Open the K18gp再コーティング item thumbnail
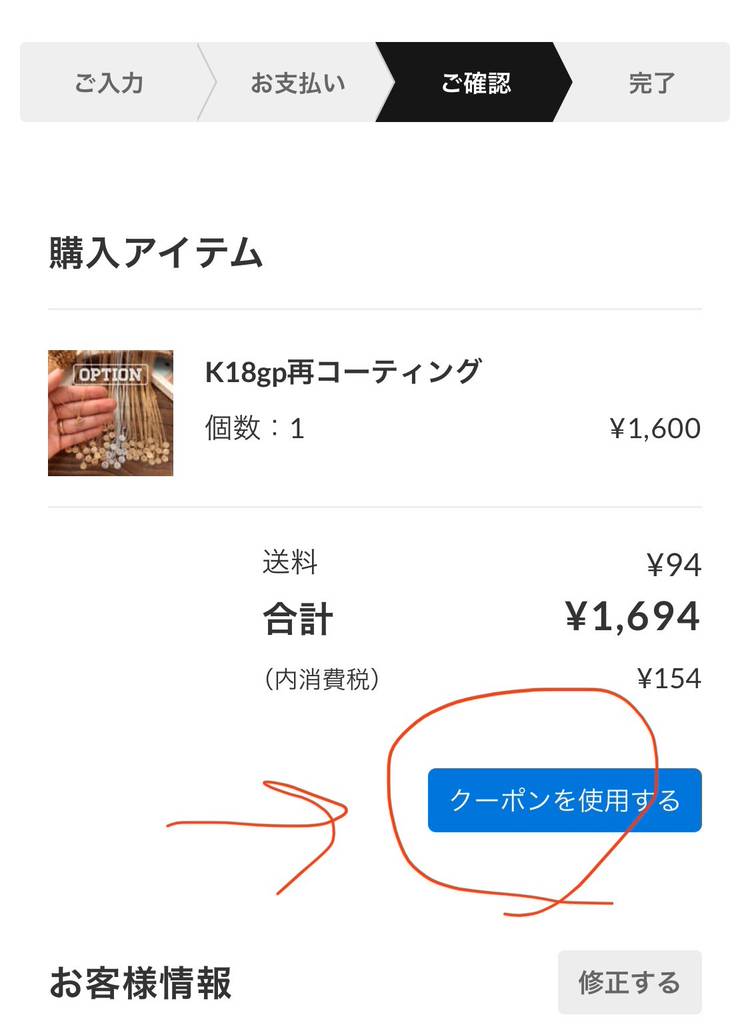The height and width of the screenshot is (1035, 750). tap(110, 412)
